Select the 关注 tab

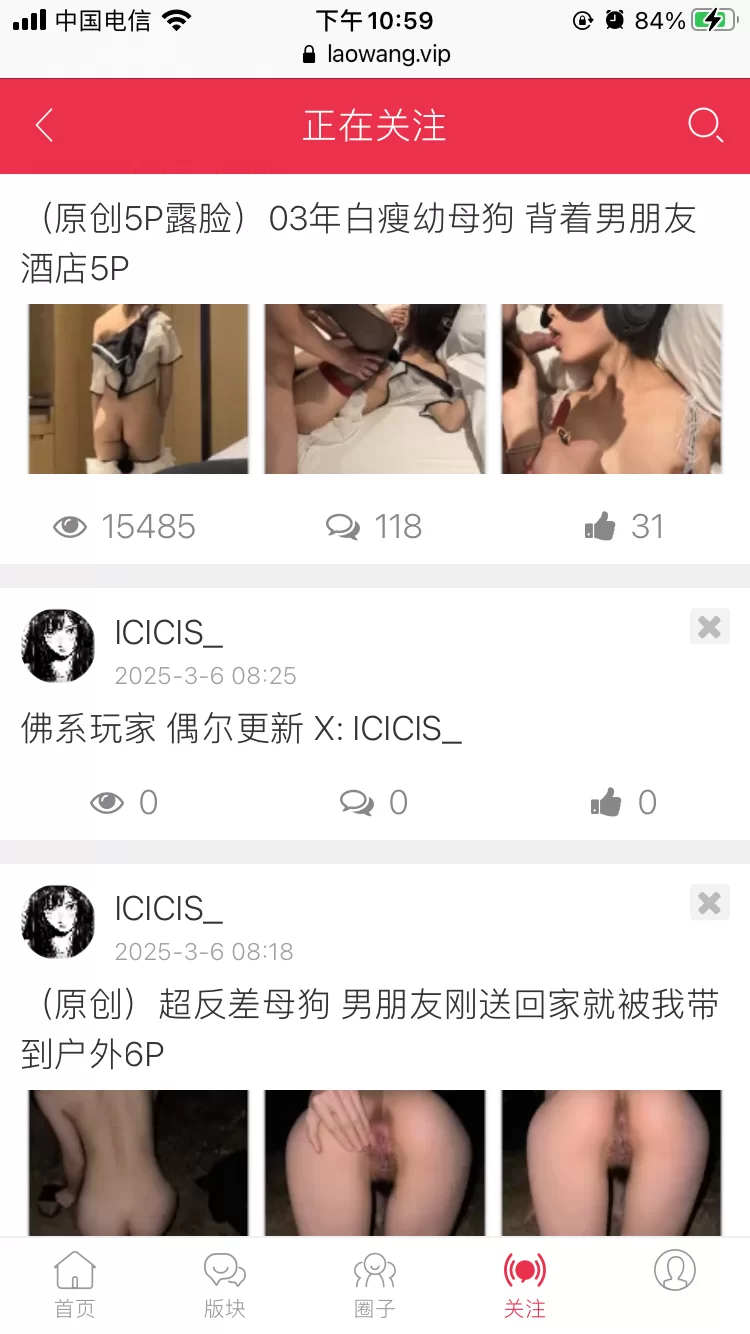click(x=525, y=1284)
